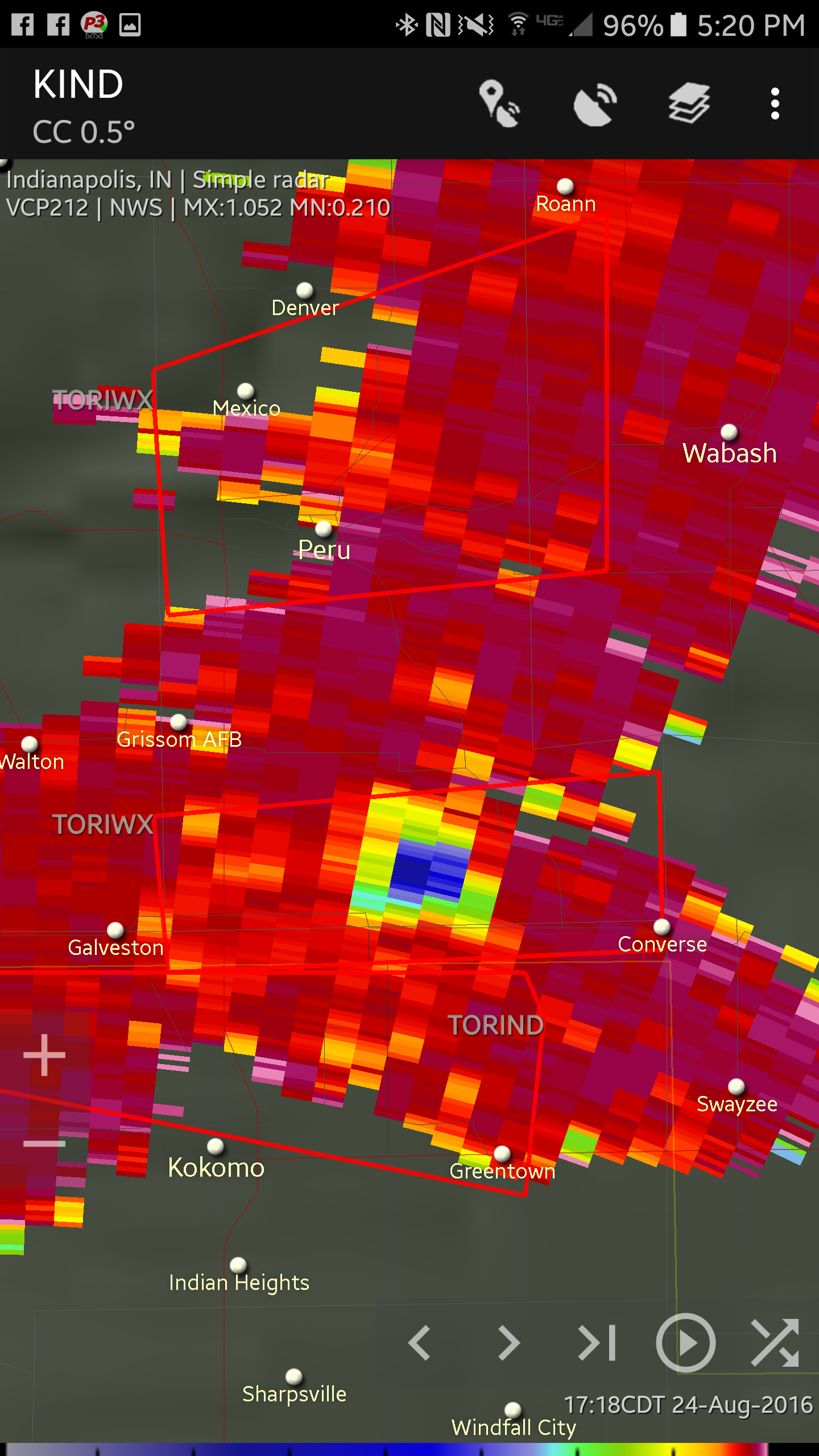Open the overflow menu
819x1456 pixels.
[x=775, y=104]
